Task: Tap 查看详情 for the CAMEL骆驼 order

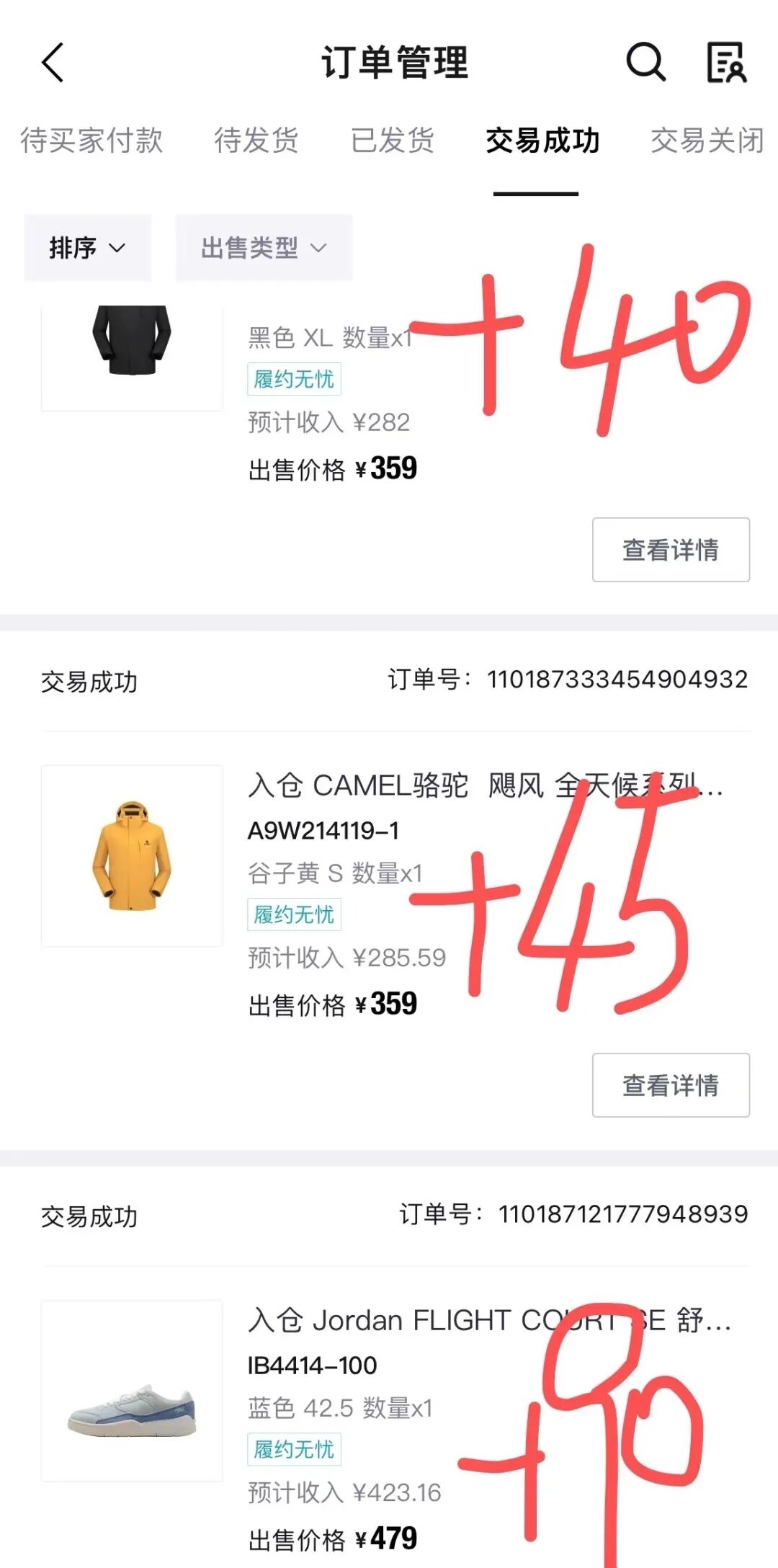Action: tap(671, 1085)
